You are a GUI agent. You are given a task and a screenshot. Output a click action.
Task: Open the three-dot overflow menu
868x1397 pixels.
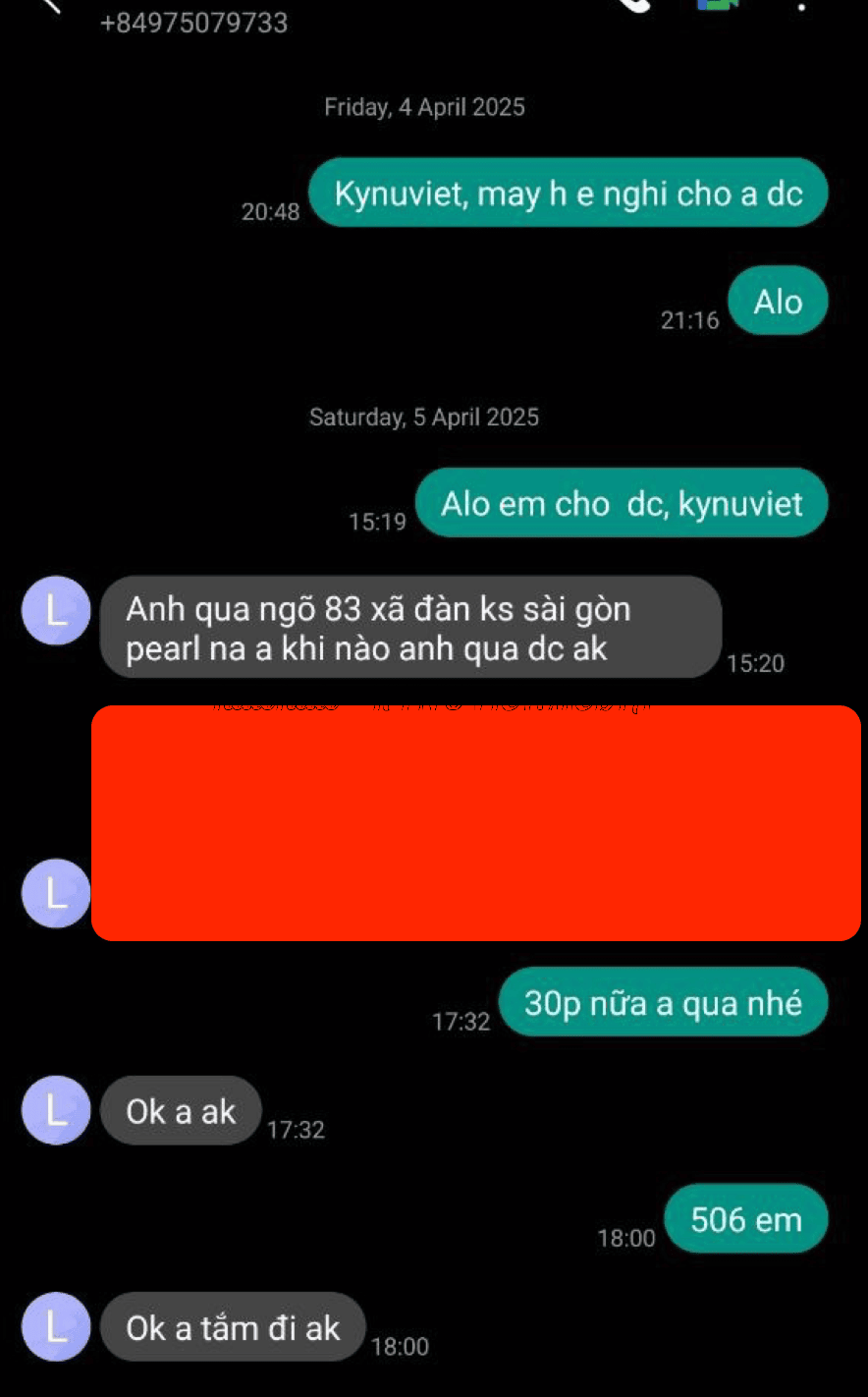[x=801, y=6]
